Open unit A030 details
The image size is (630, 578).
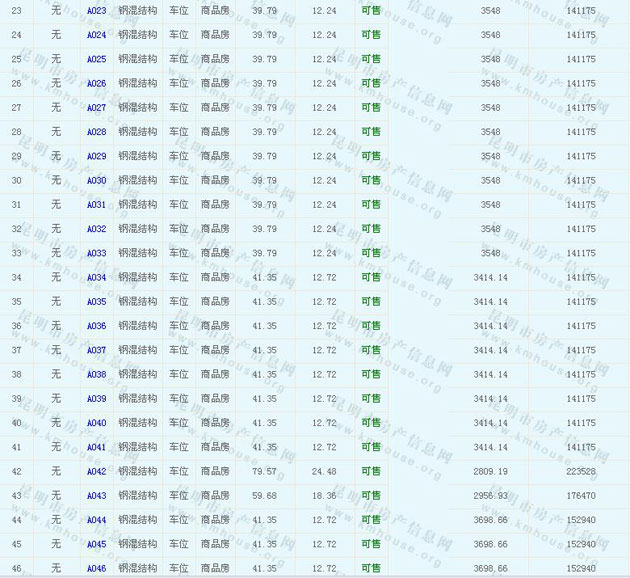(96, 181)
